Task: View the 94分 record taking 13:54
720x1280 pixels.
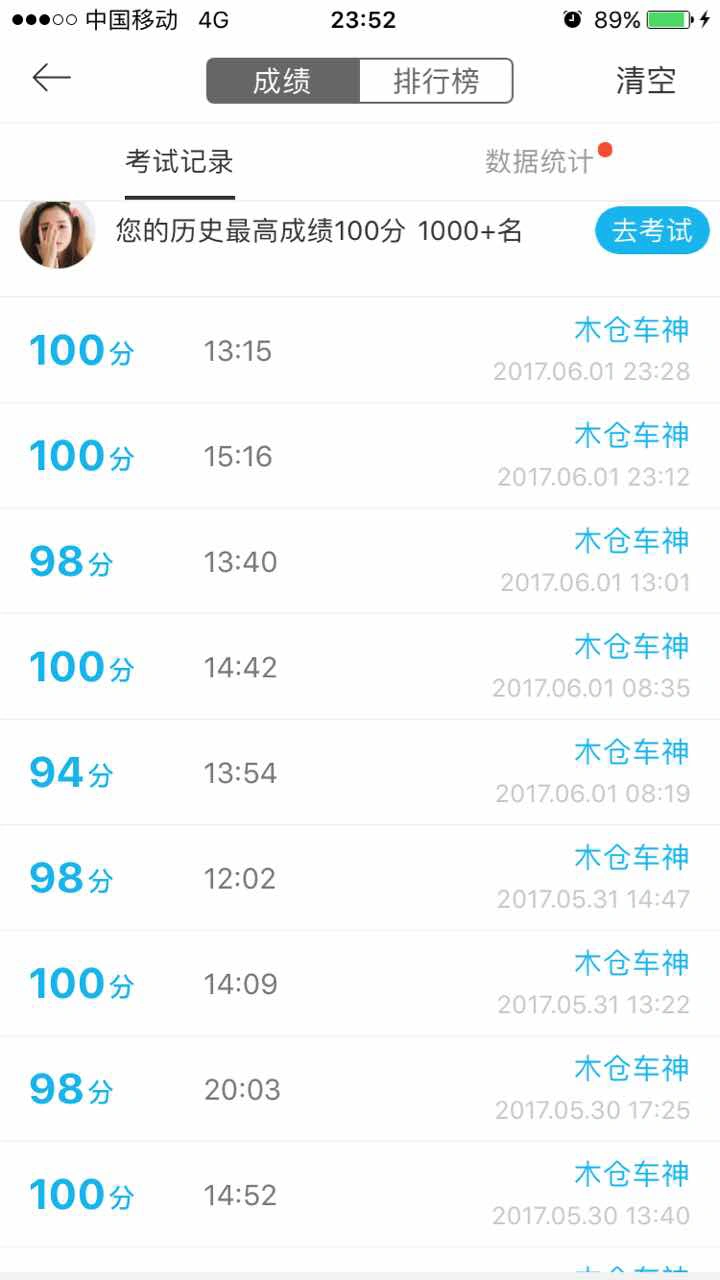Action: (x=360, y=772)
